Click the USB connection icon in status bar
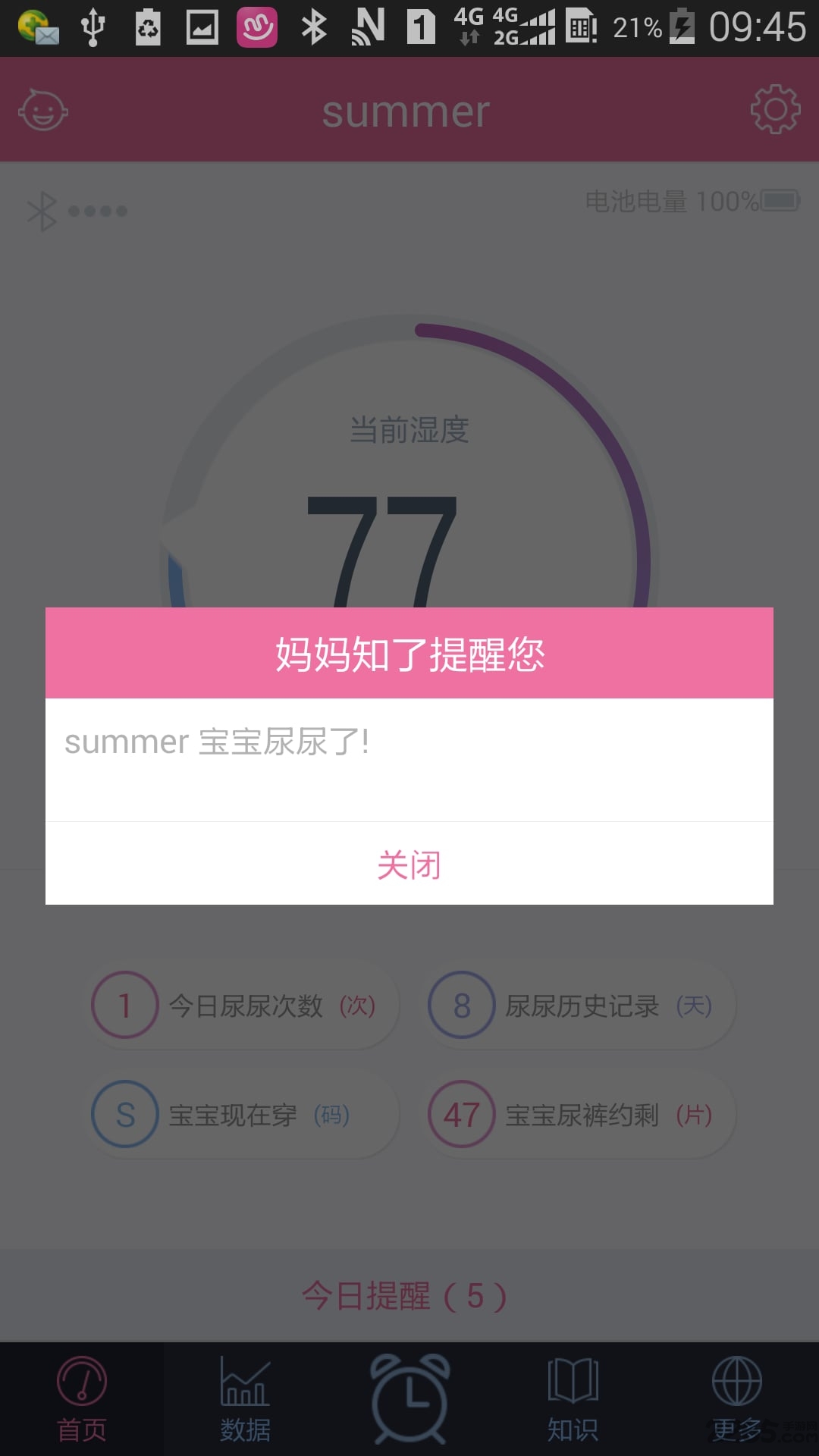This screenshot has height=1456, width=819. tap(92, 25)
